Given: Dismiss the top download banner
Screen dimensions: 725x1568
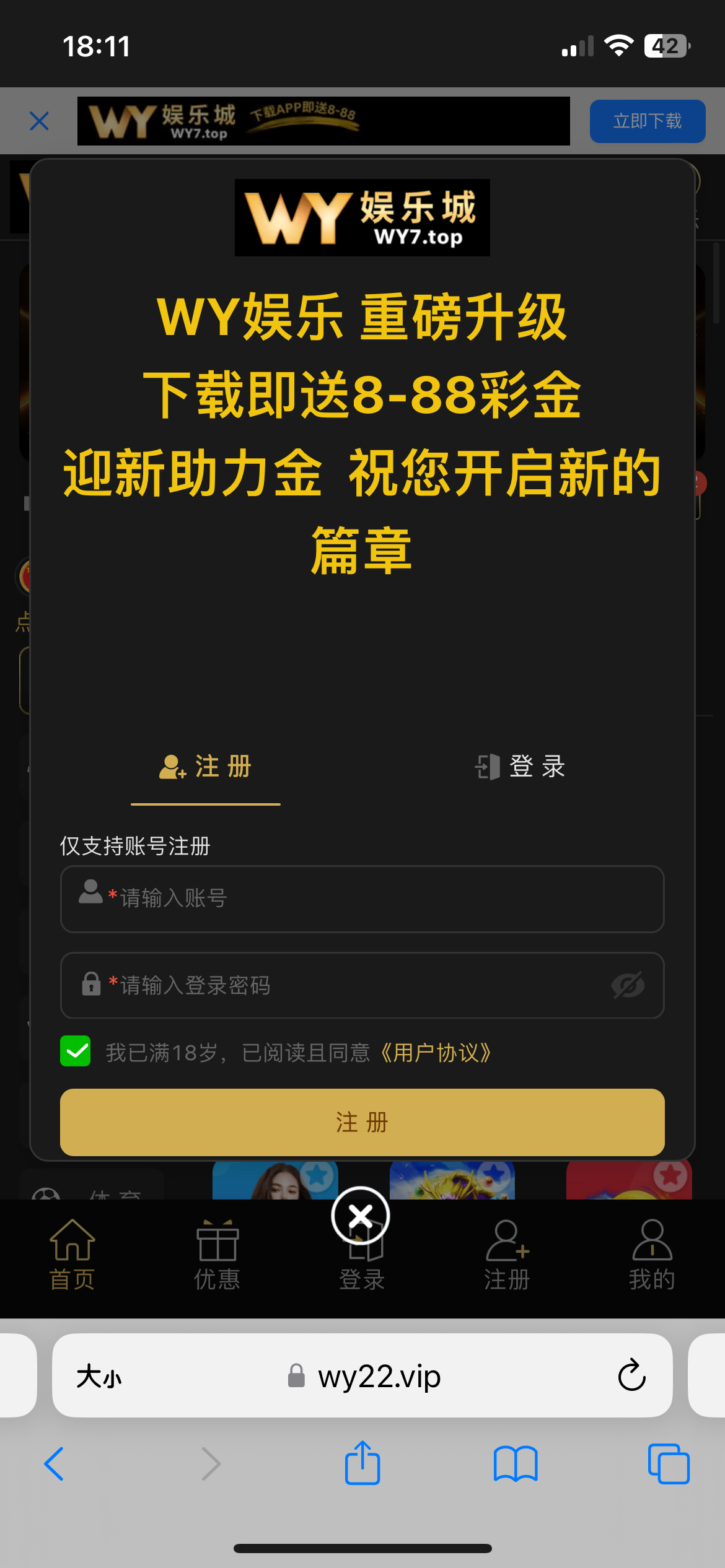Looking at the screenshot, I should pyautogui.click(x=39, y=121).
